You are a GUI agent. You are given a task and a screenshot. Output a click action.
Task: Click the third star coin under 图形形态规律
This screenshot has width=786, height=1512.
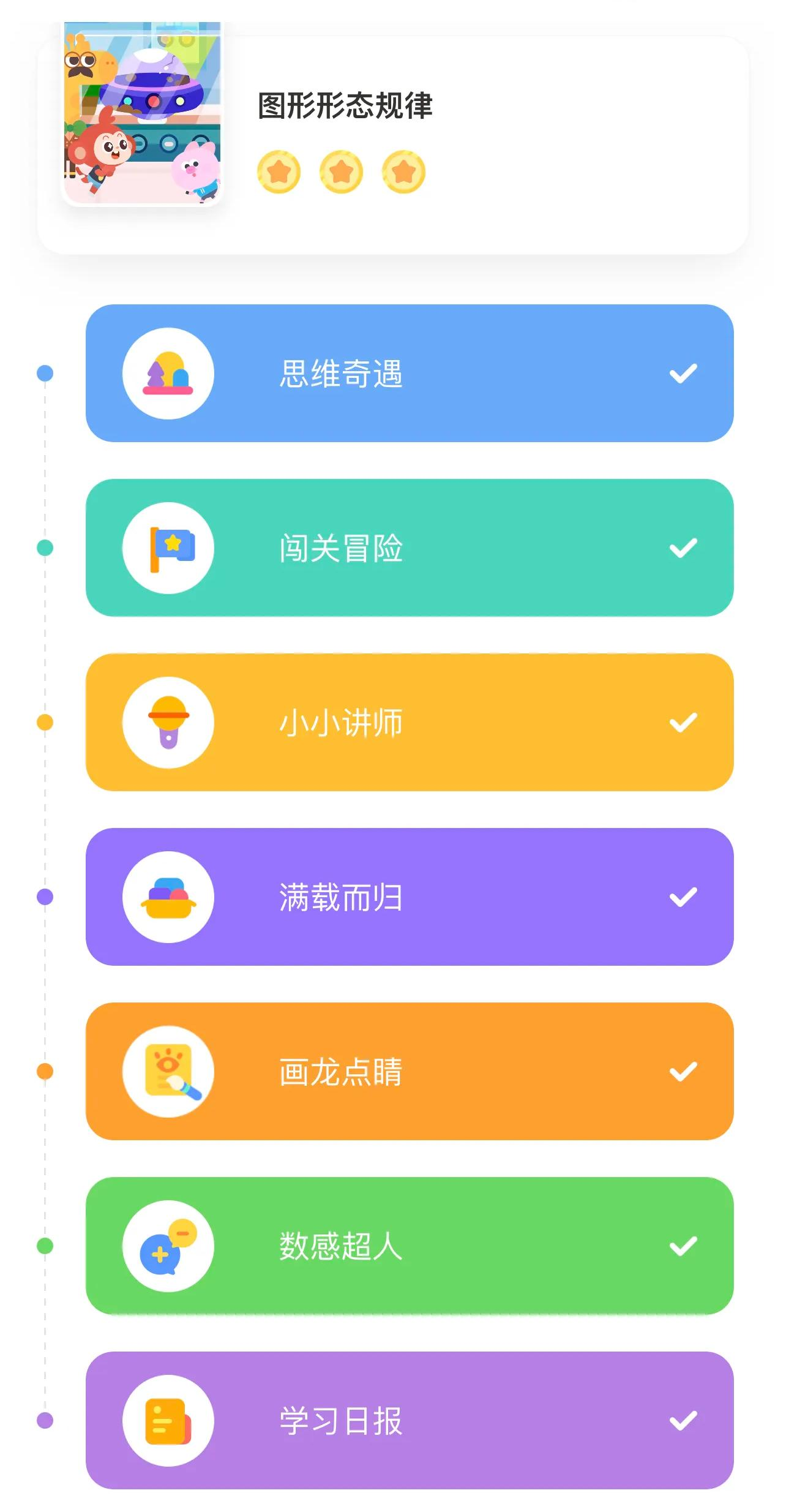point(402,172)
